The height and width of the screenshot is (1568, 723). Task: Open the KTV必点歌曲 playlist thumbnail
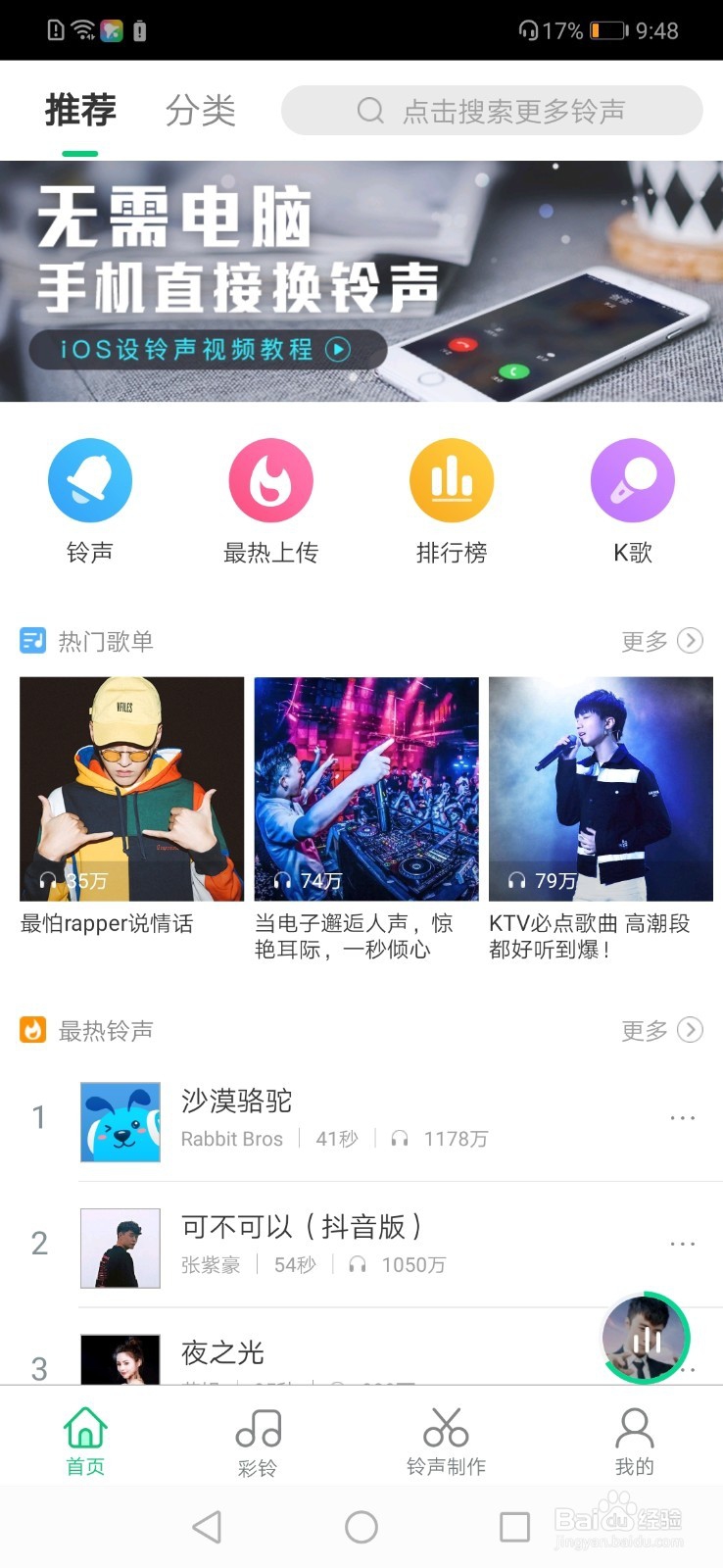click(601, 787)
